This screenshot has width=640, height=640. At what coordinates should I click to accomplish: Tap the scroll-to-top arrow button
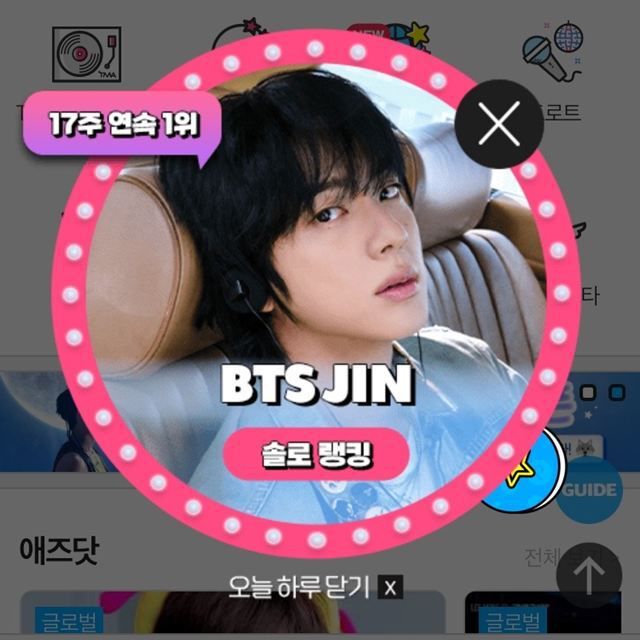(x=589, y=576)
